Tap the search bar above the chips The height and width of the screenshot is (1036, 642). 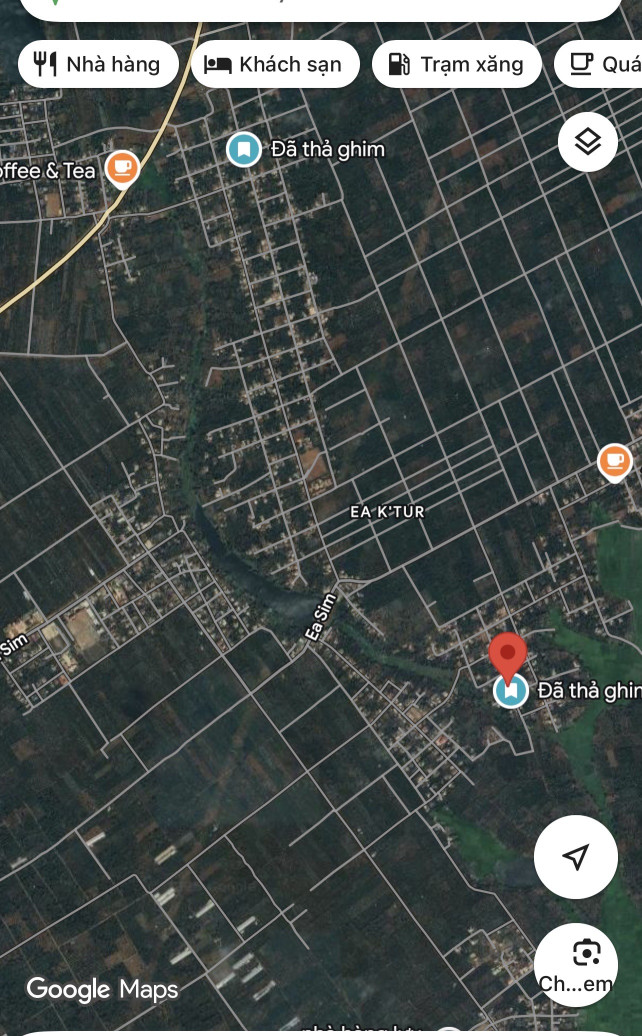(320, 8)
